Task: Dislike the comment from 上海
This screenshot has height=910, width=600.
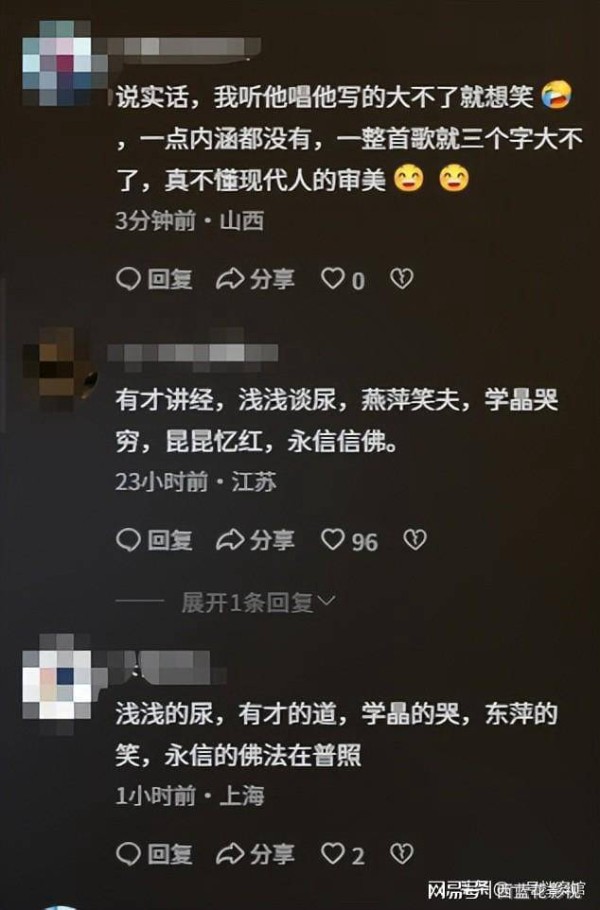Action: [401, 854]
